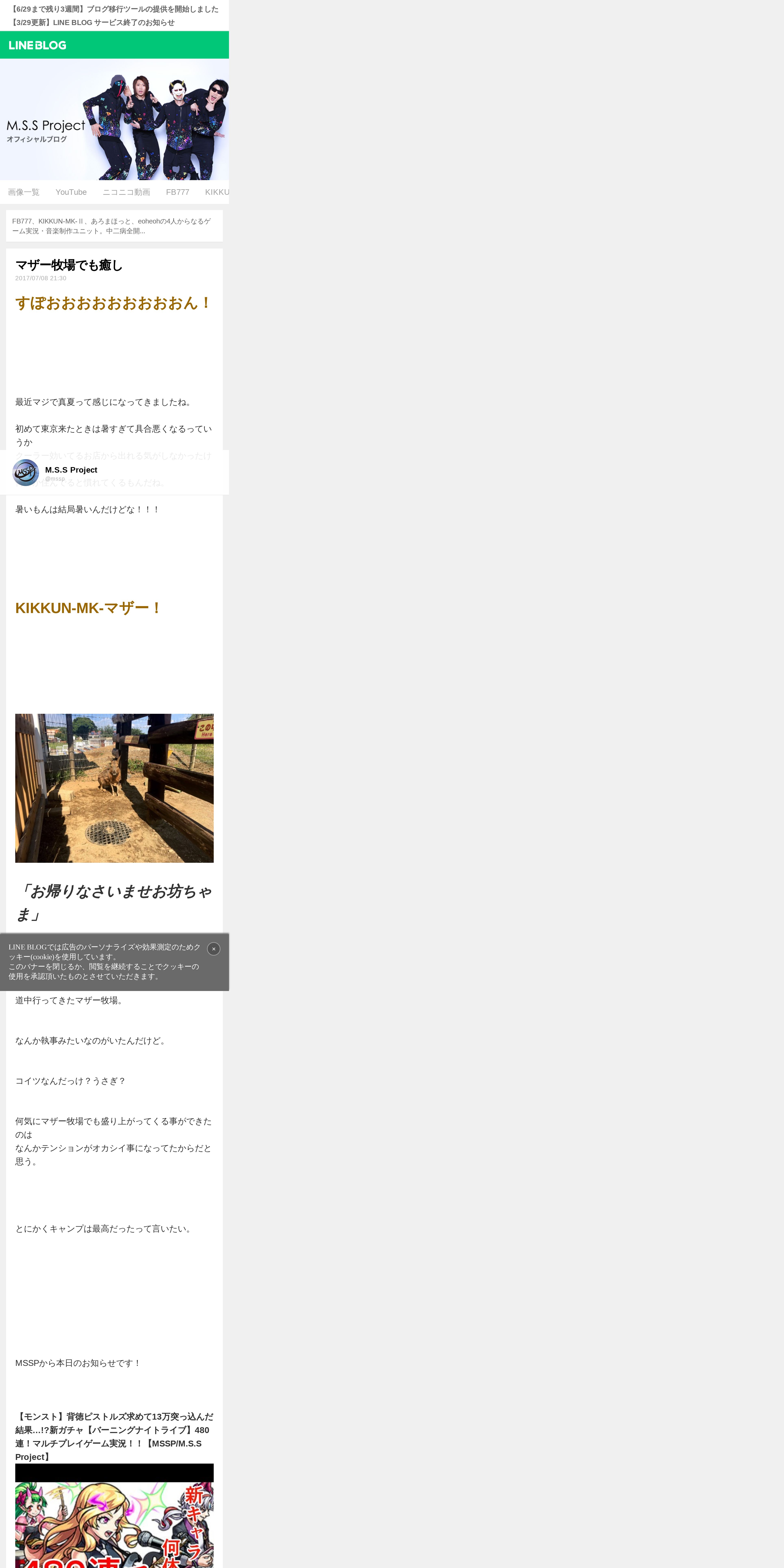This screenshot has width=784, height=1568.
Task: Open the マザー牧場でも癒し post title
Action: coord(69,265)
